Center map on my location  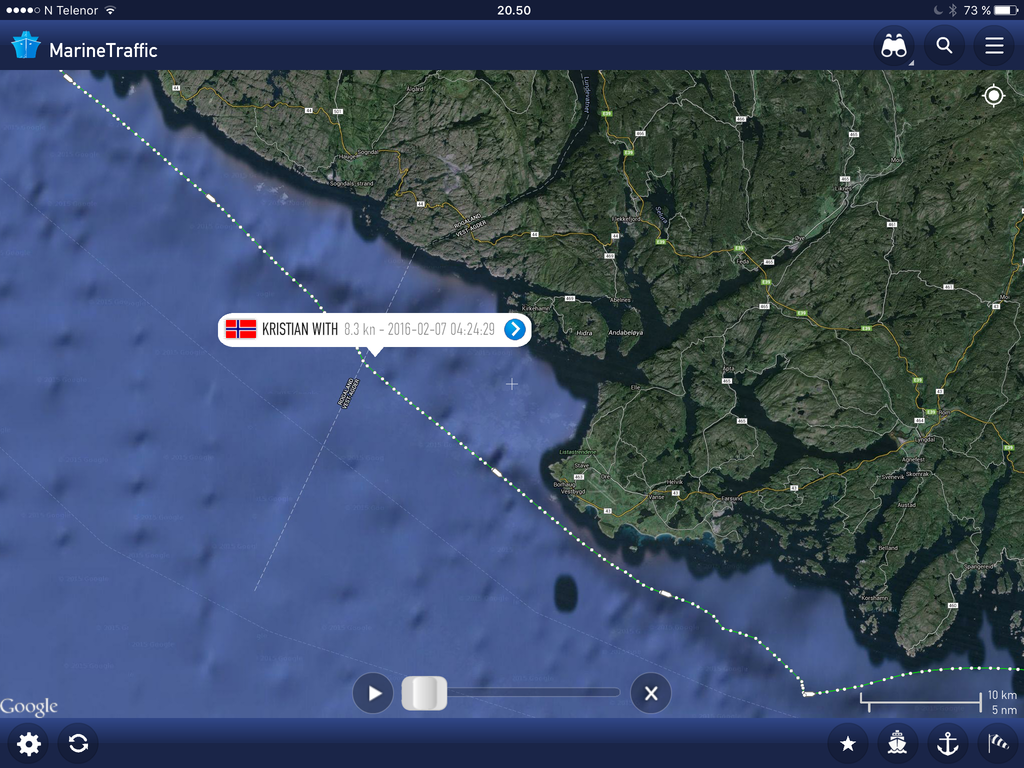coord(993,95)
